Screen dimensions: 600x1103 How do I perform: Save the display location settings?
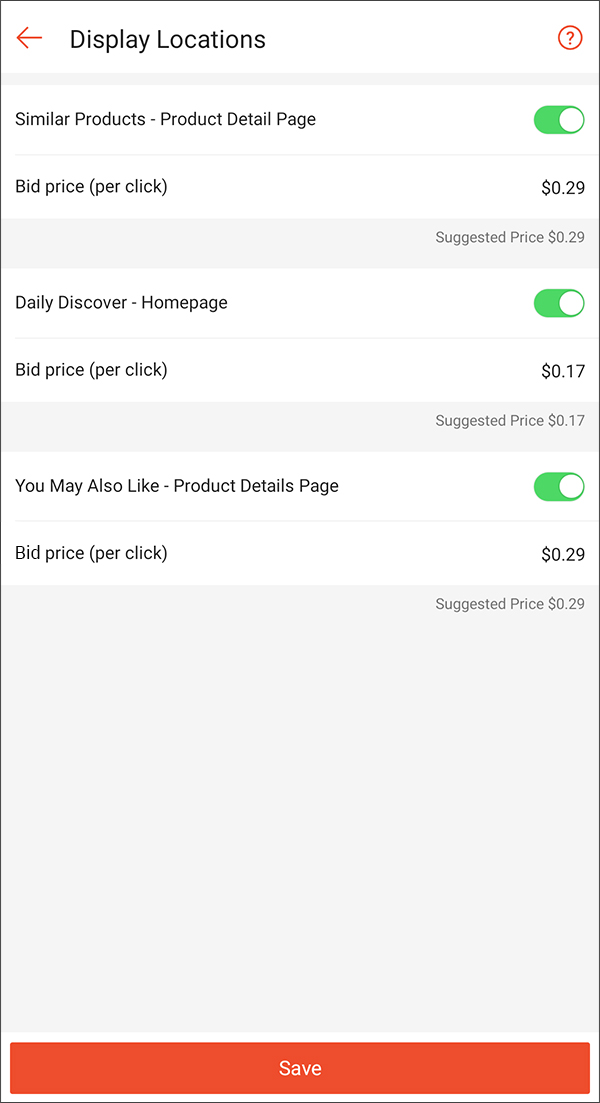[300, 1068]
